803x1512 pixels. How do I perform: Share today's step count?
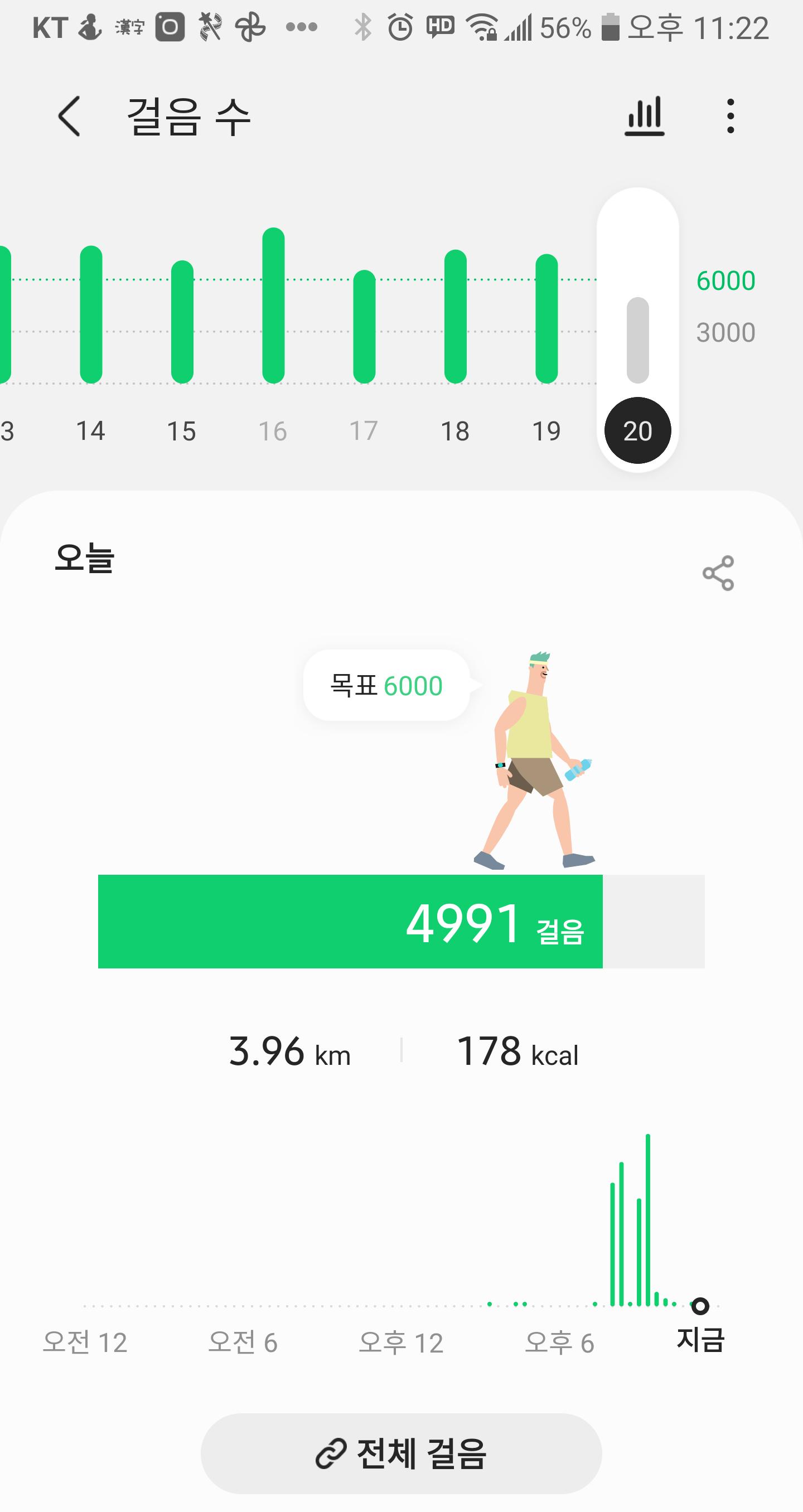coord(718,573)
